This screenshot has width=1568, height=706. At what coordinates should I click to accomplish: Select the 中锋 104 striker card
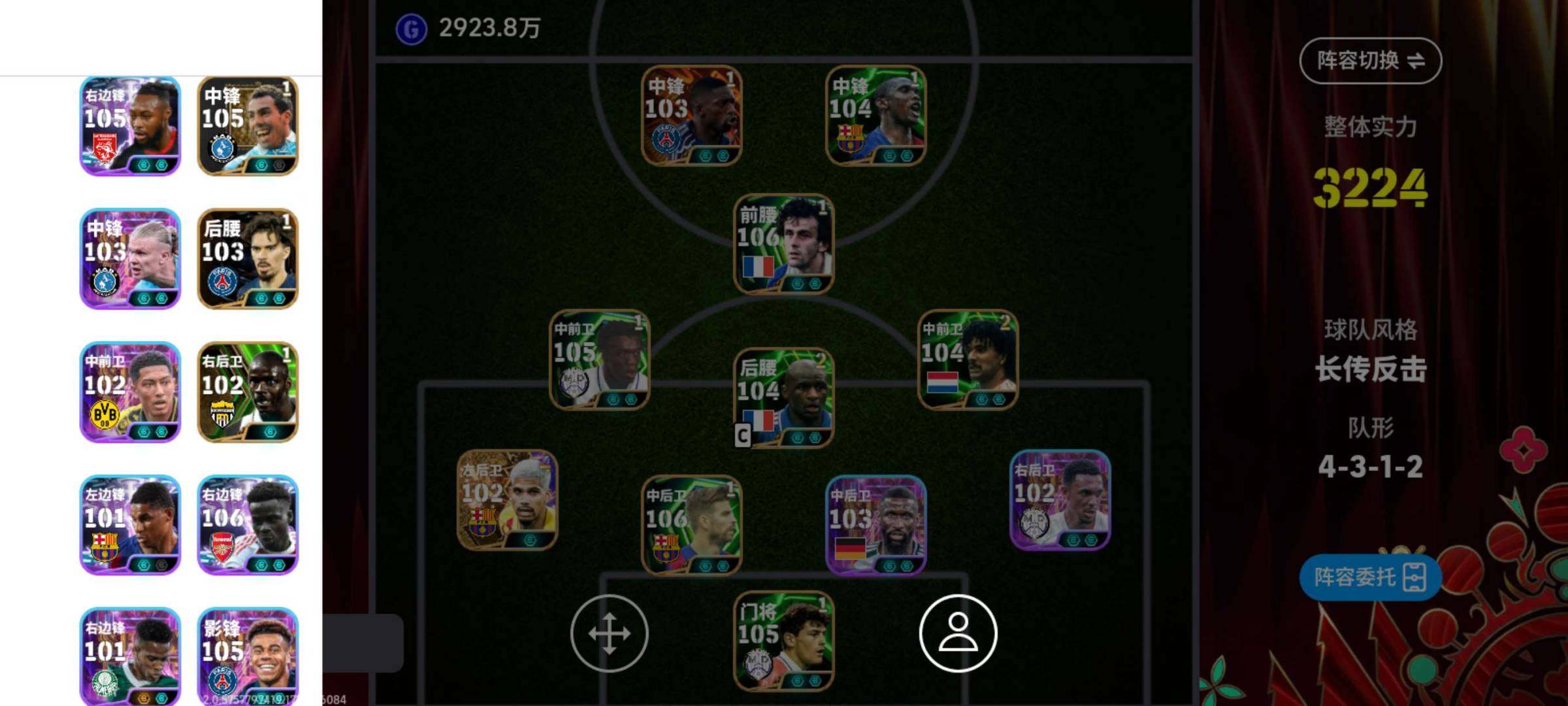(875, 116)
